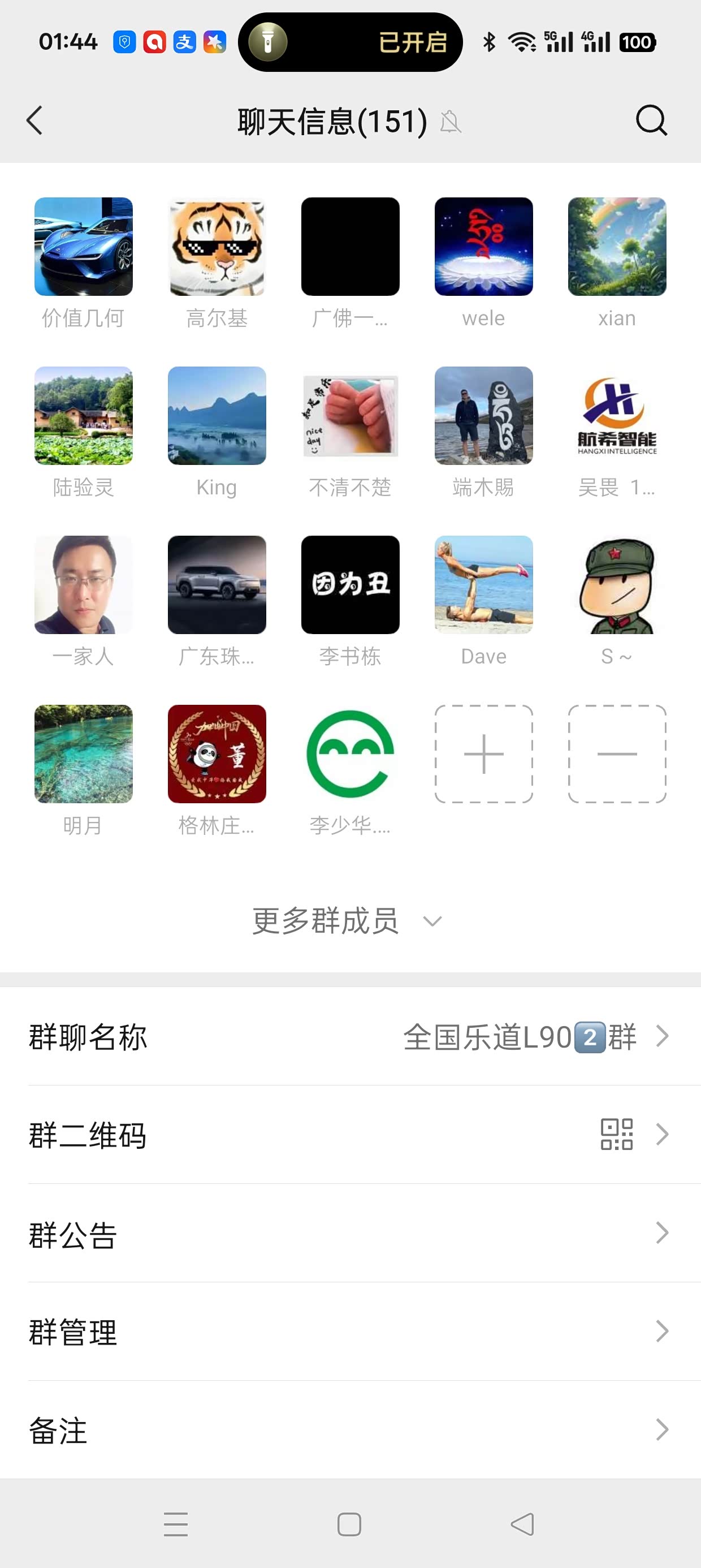Screen dimensions: 701x1568
Task: Open 李书栋's member profile
Action: tap(350, 585)
